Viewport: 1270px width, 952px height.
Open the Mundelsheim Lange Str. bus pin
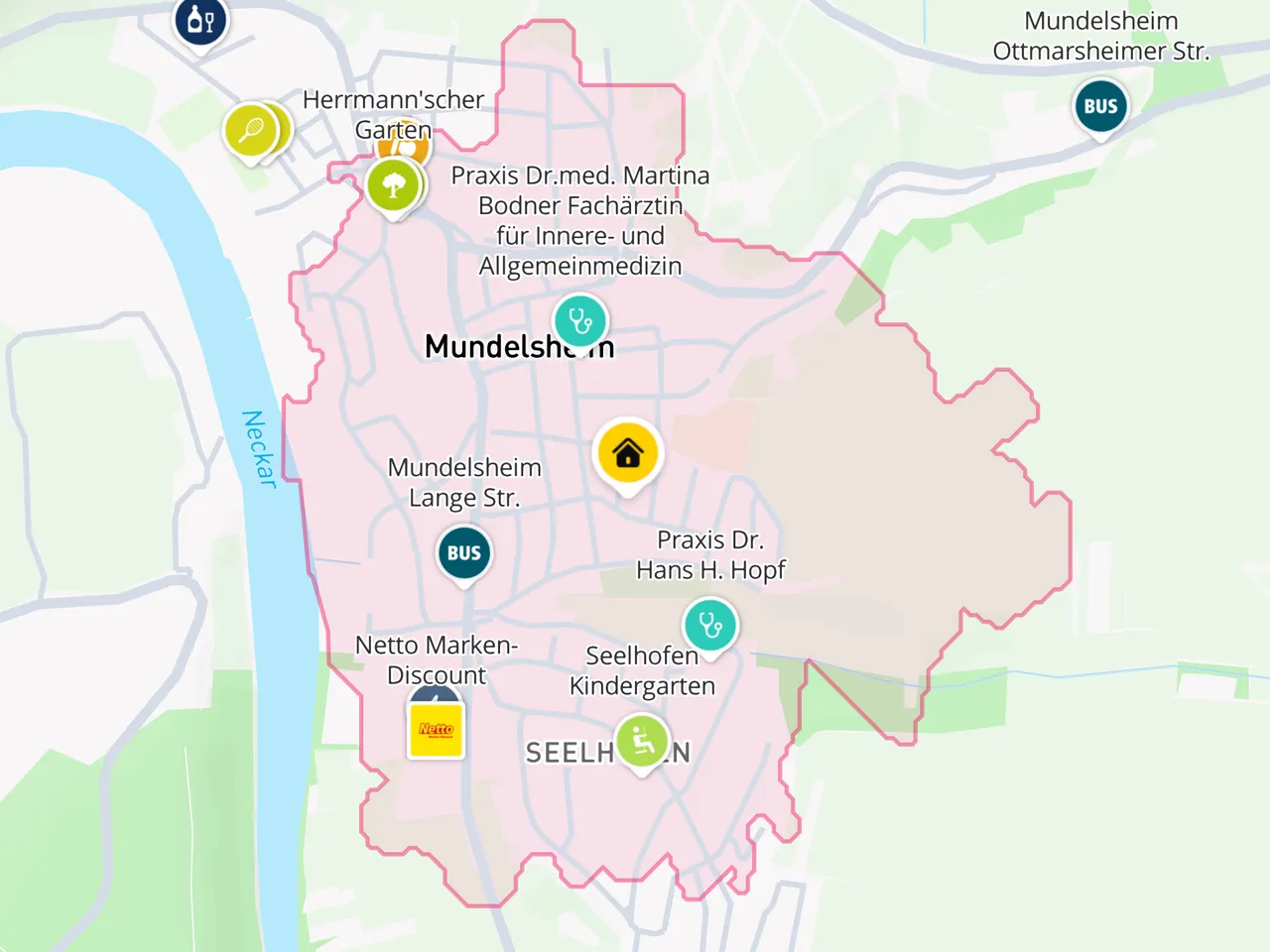[x=464, y=554]
